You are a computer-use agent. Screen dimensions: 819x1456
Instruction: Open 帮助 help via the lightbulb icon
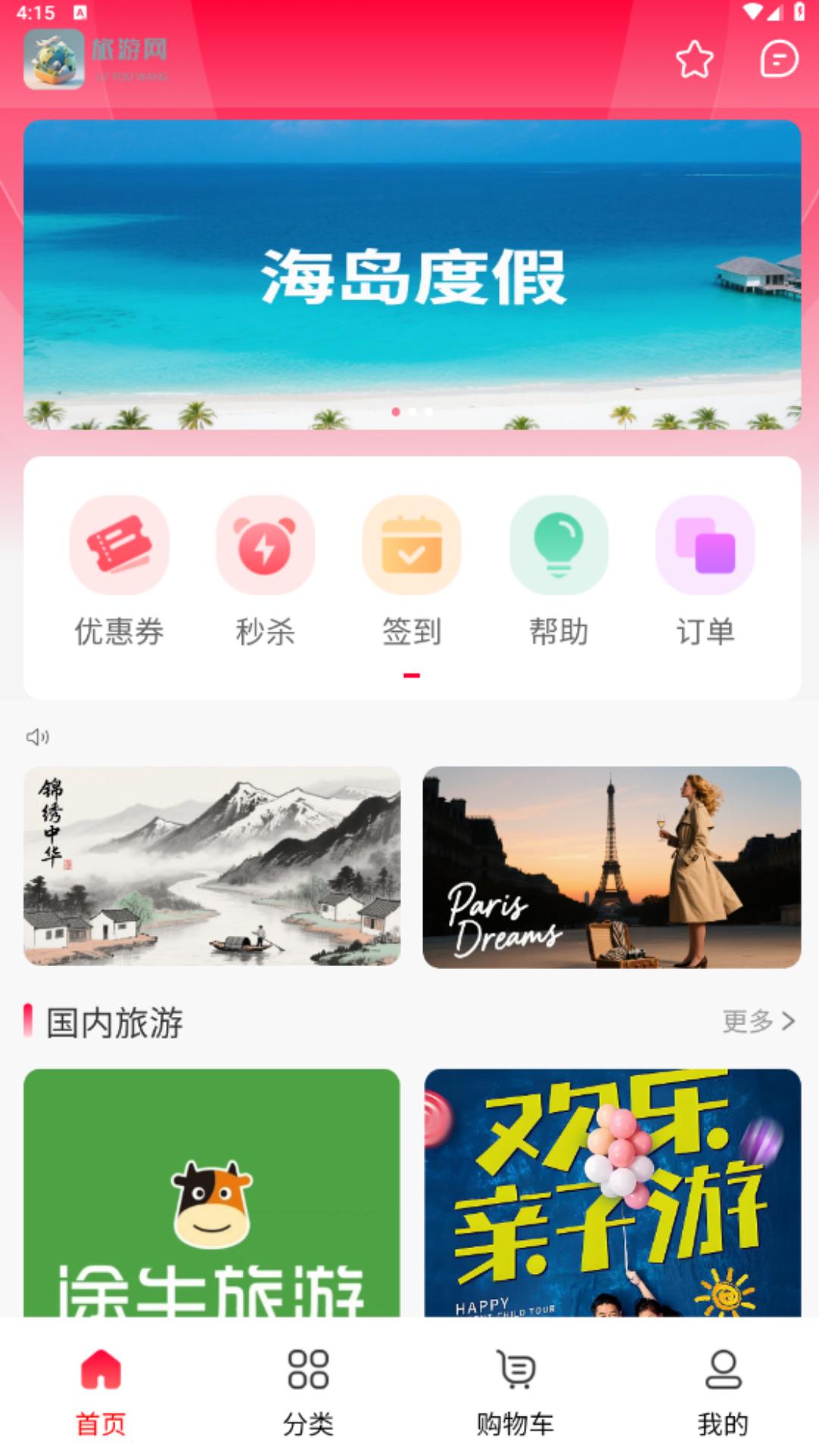pos(558,544)
